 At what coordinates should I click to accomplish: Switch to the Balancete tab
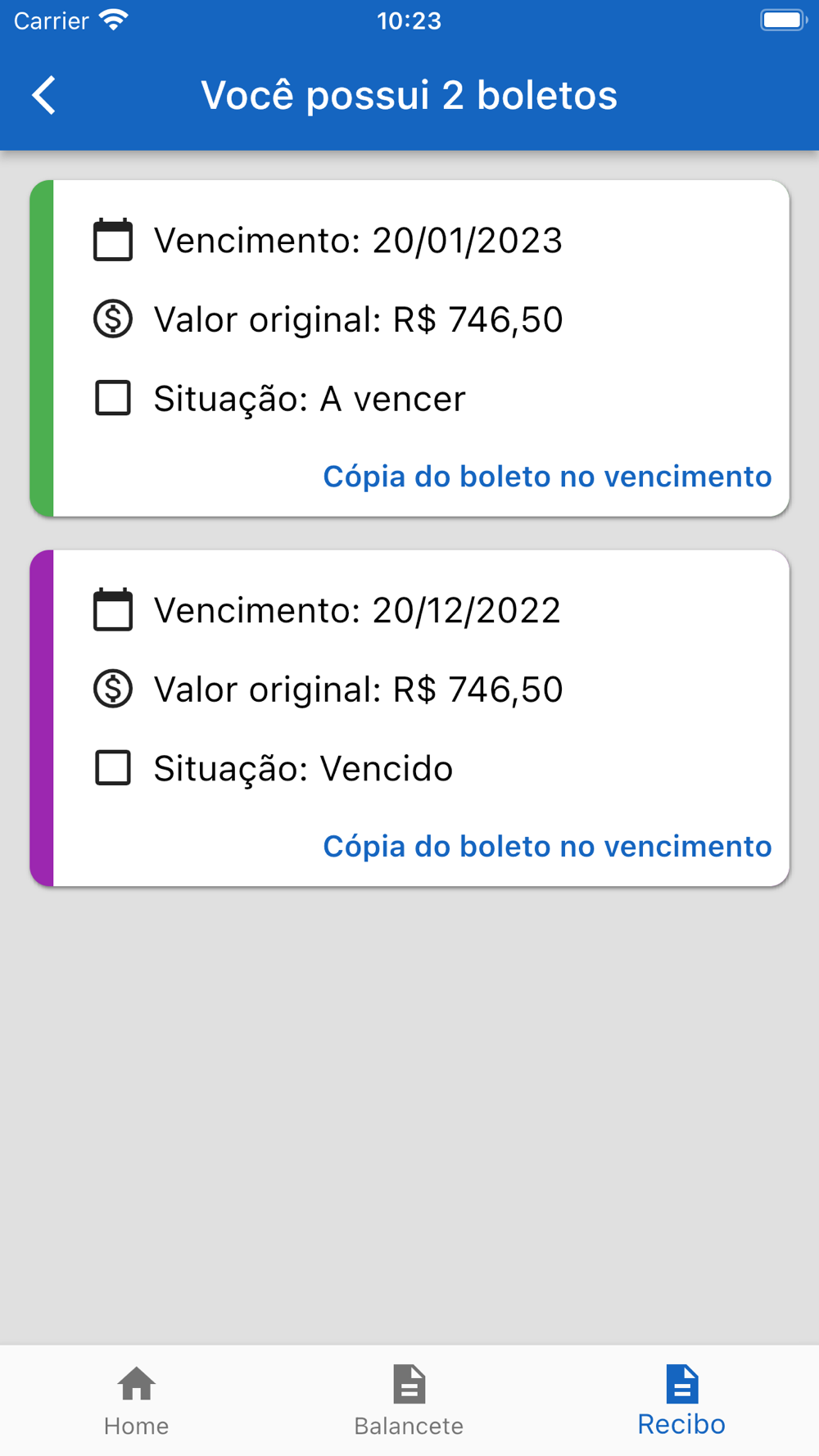point(409,1401)
